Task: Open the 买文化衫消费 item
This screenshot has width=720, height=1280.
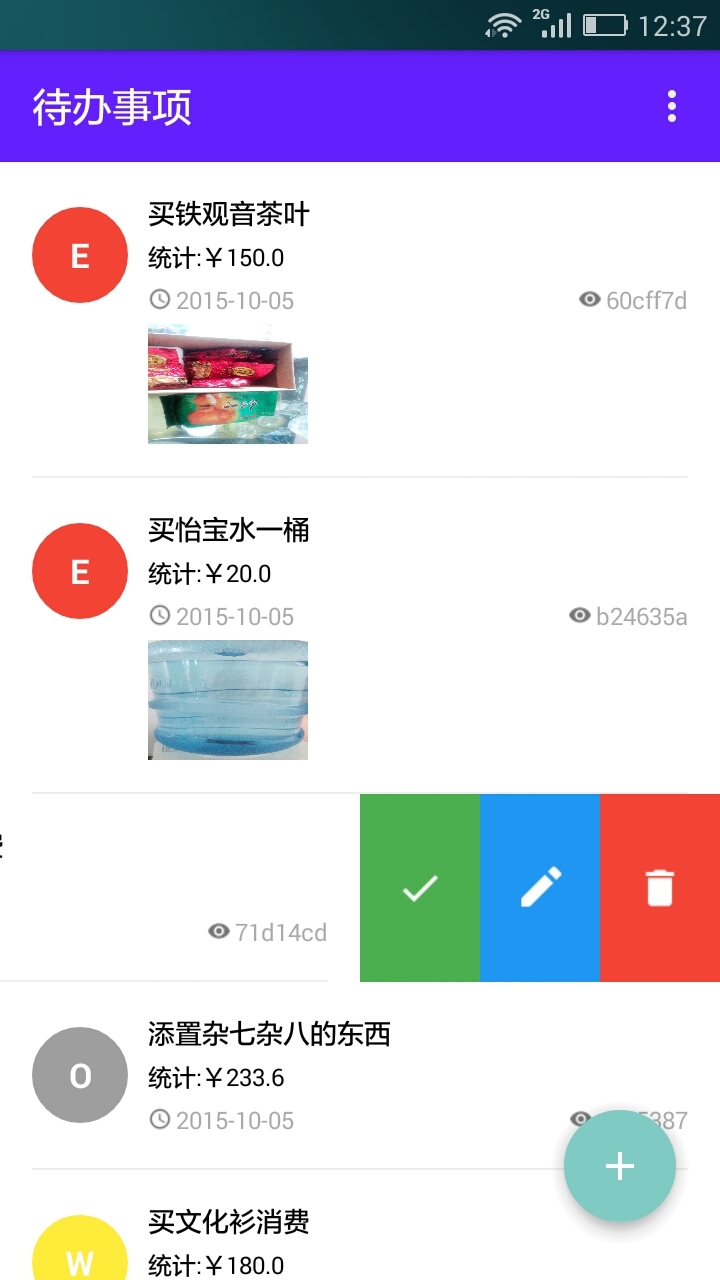Action: tap(229, 1222)
